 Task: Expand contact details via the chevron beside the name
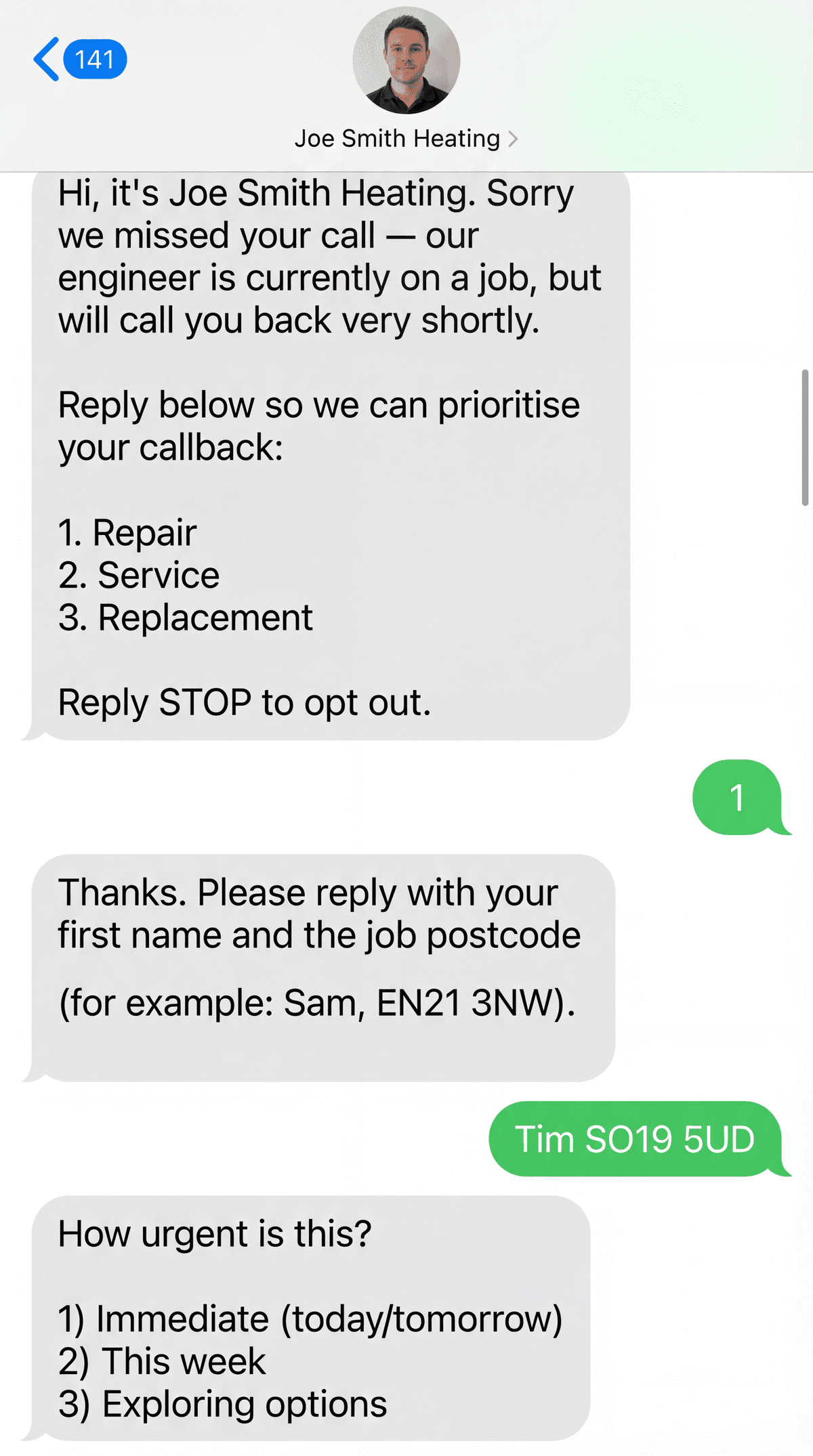pyautogui.click(x=514, y=138)
